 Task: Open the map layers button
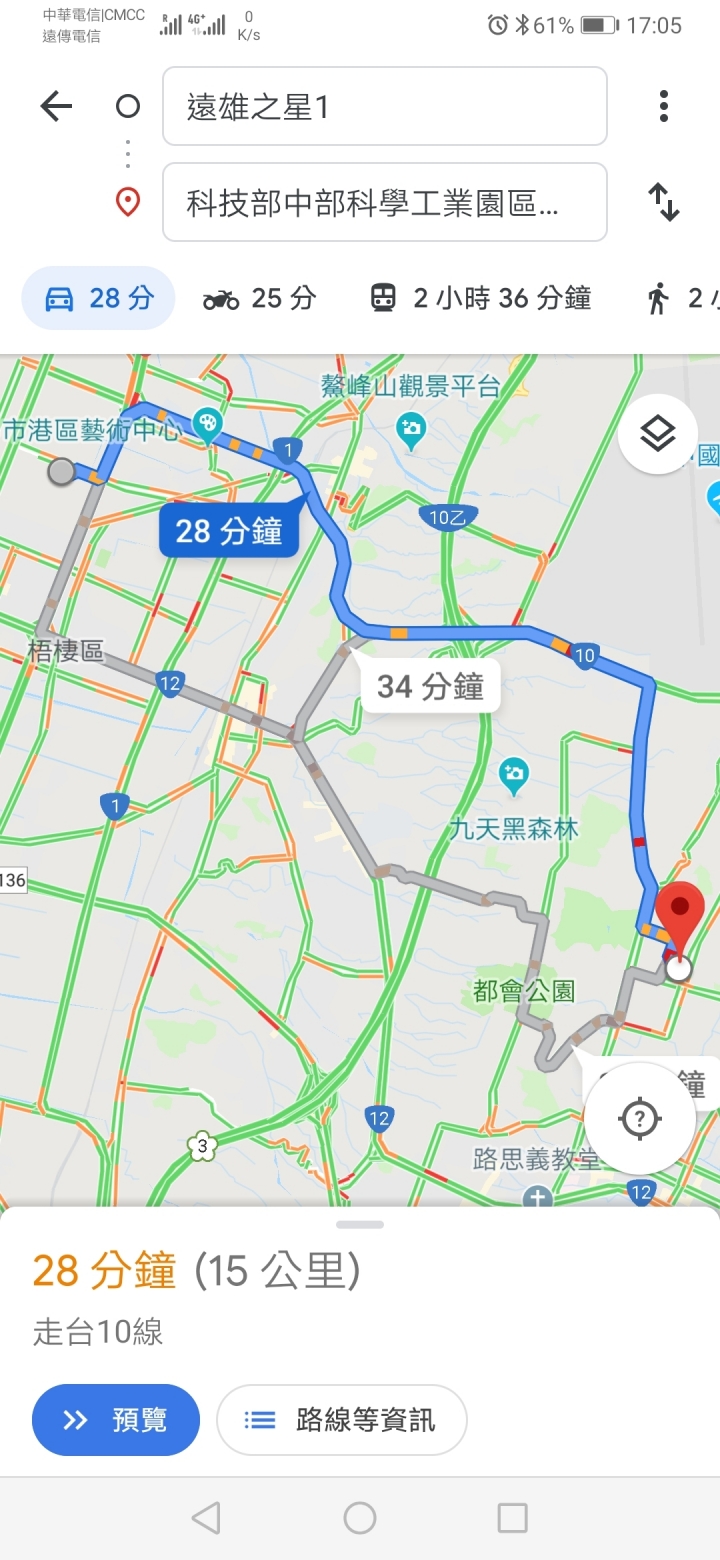coord(657,434)
